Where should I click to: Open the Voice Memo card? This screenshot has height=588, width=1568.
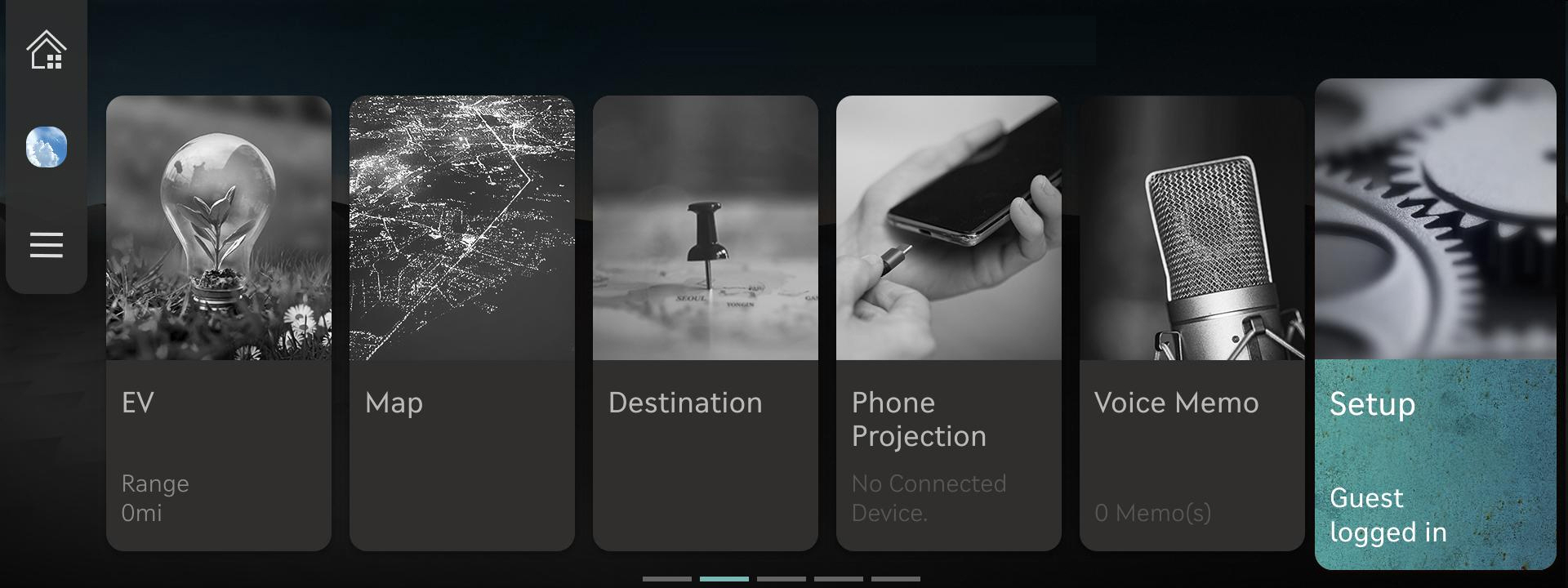tap(1192, 323)
